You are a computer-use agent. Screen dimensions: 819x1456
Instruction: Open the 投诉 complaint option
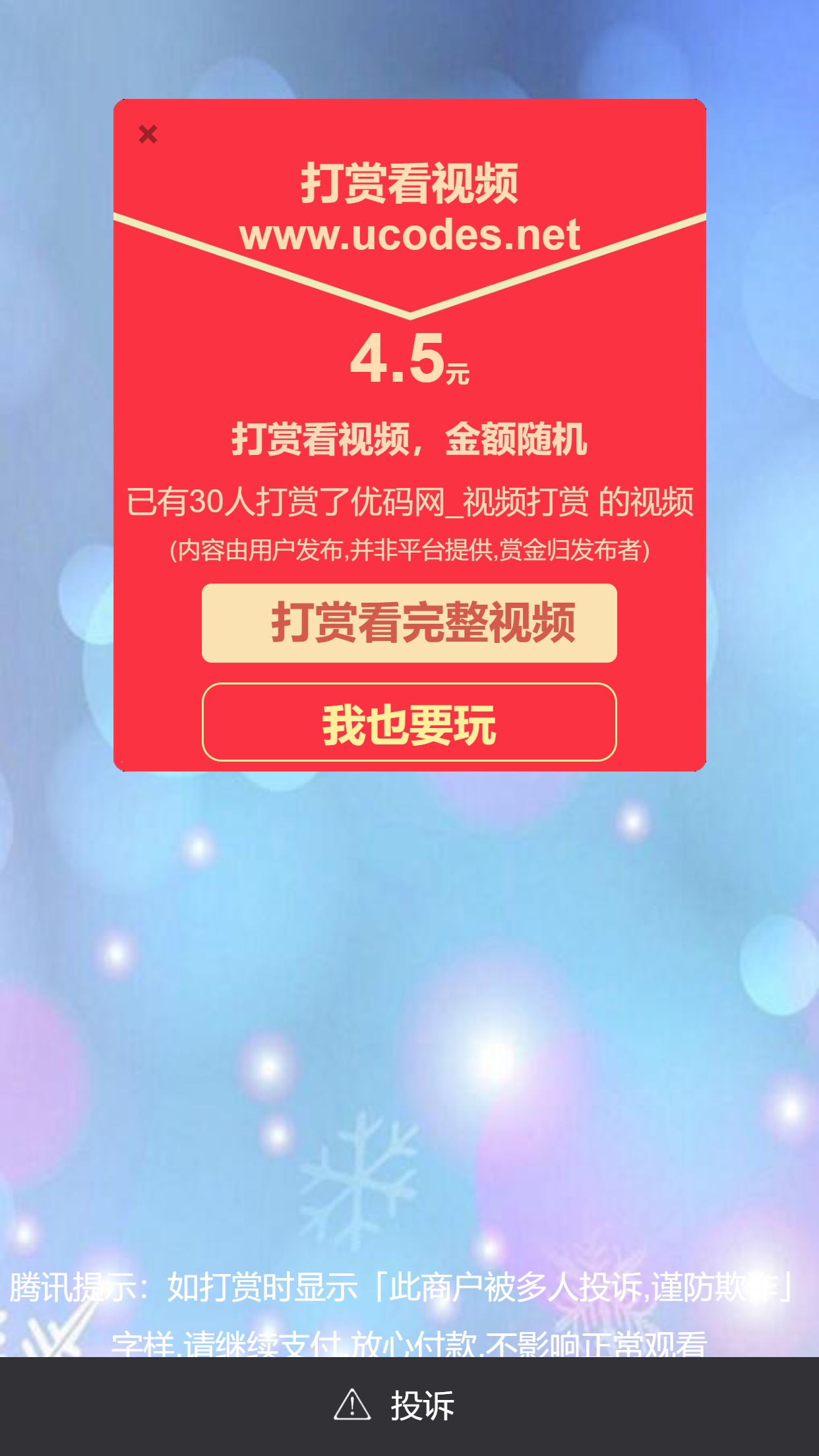click(394, 1405)
